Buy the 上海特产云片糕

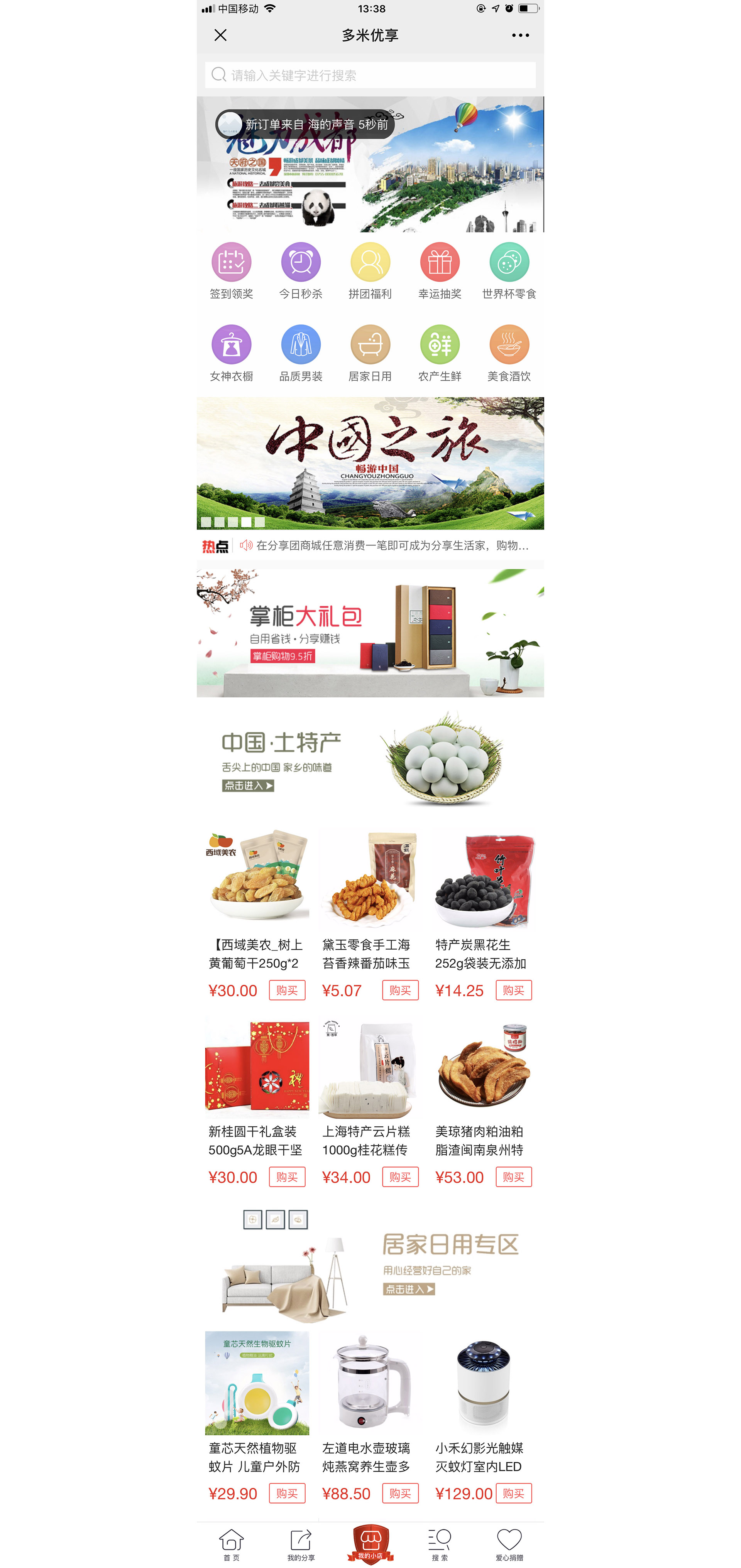point(400,1177)
